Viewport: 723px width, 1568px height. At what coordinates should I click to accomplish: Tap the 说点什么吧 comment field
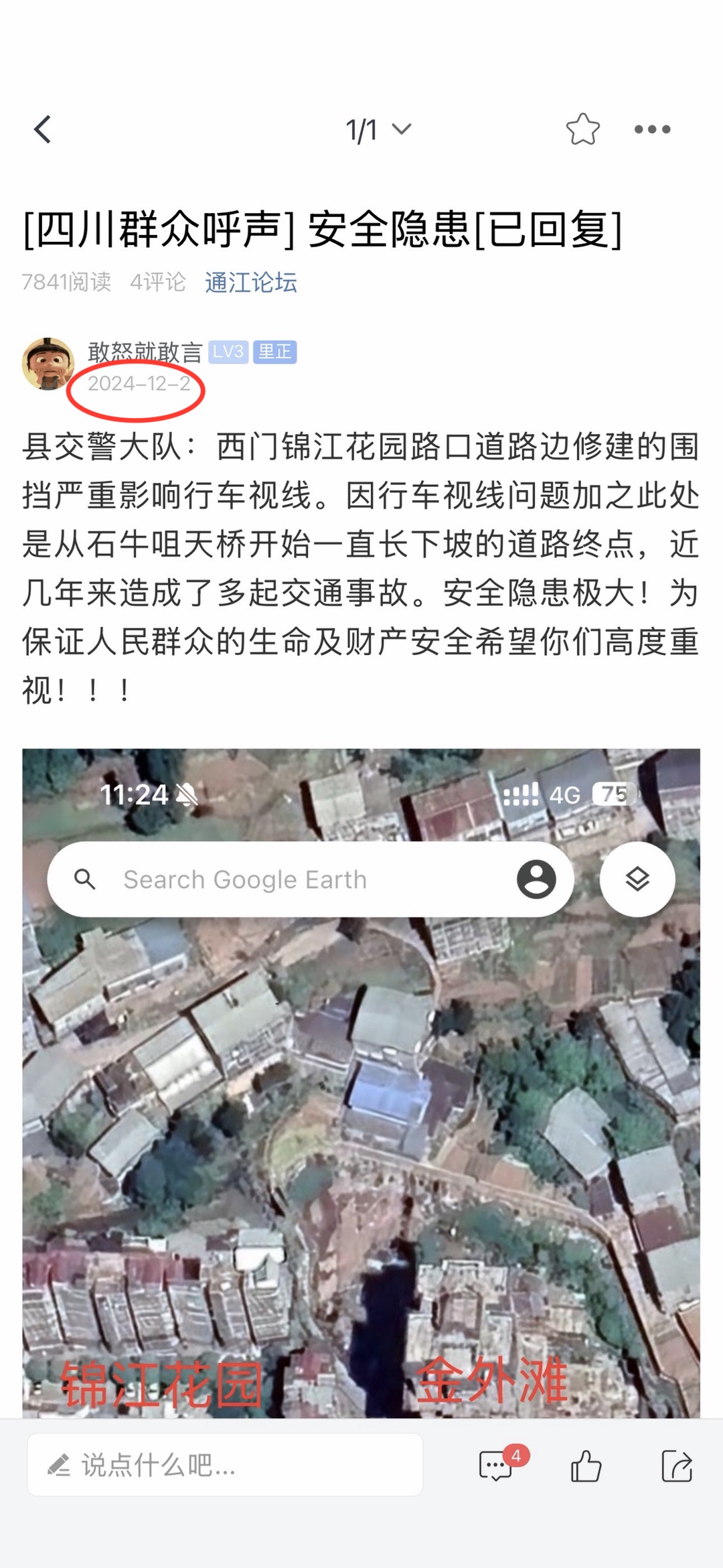click(x=225, y=1464)
